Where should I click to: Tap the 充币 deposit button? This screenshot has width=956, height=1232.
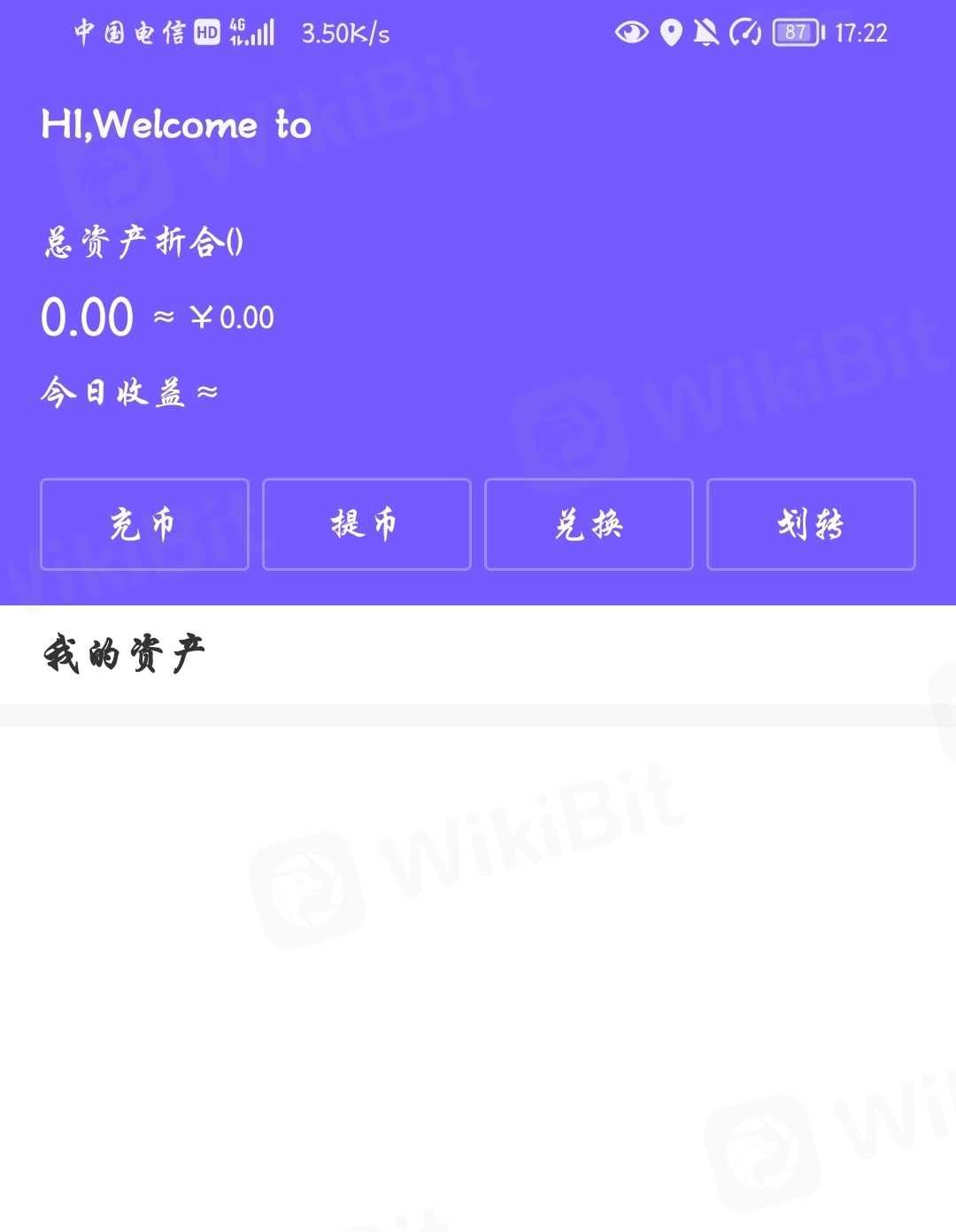point(144,524)
